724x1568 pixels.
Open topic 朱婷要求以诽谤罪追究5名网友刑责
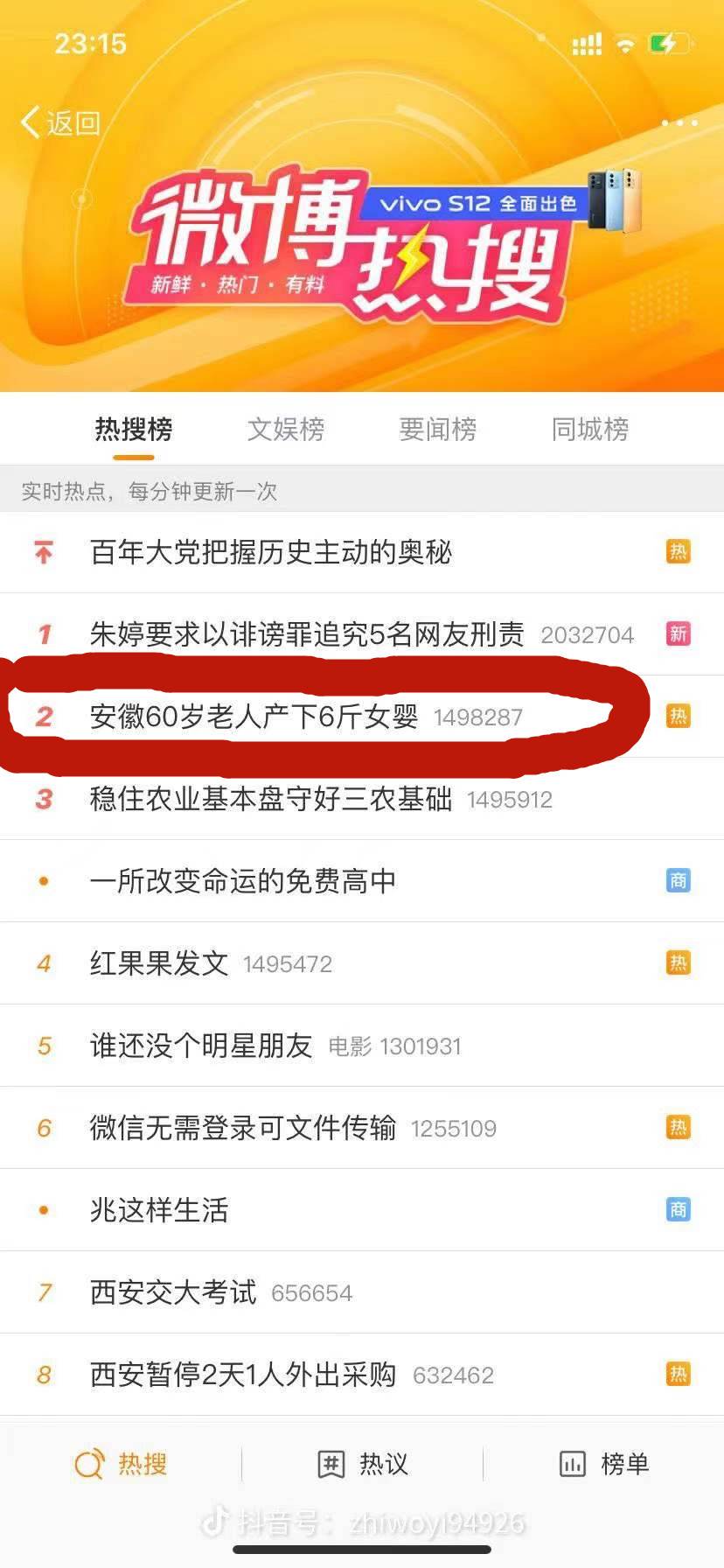[x=306, y=634]
